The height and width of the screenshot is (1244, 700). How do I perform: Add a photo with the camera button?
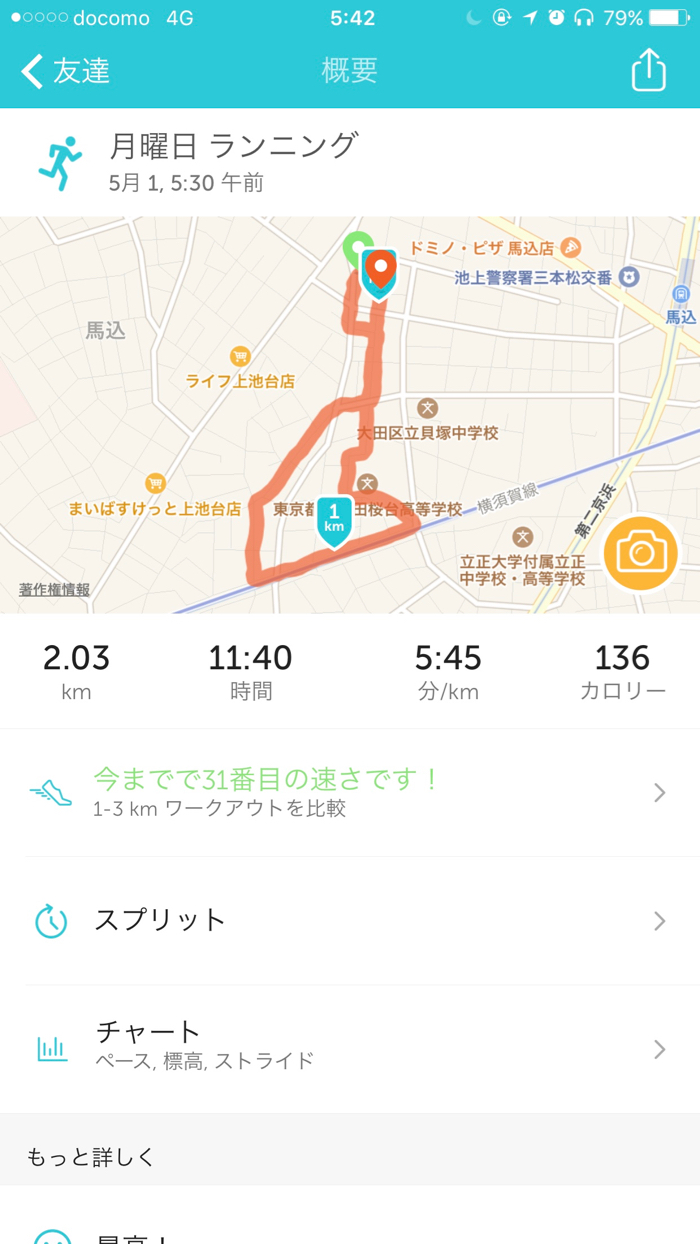click(641, 552)
